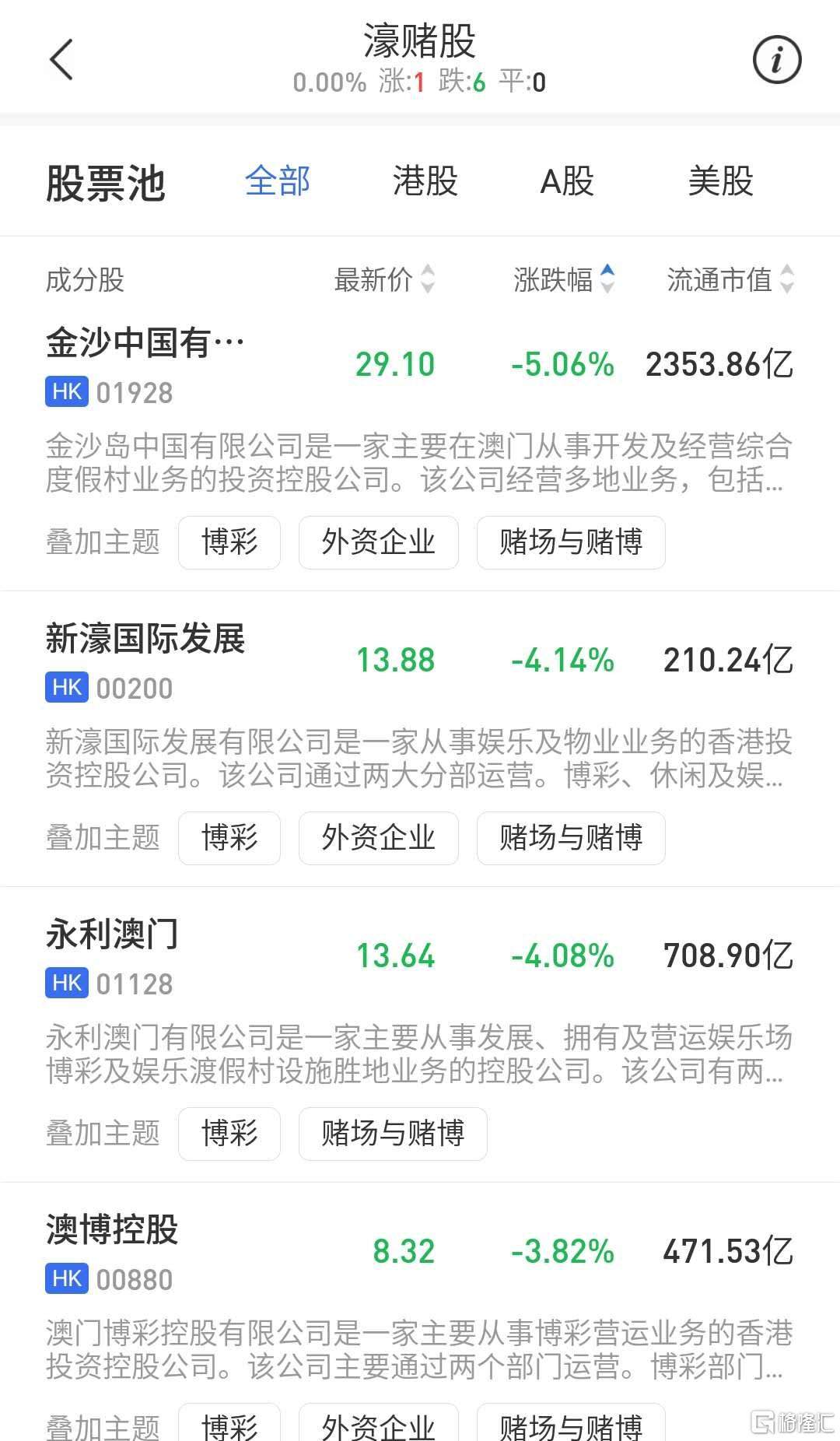Open the 赌场与赌博 chip under 永利澳门
Screen dimensions: 840x1441
[x=393, y=1134]
